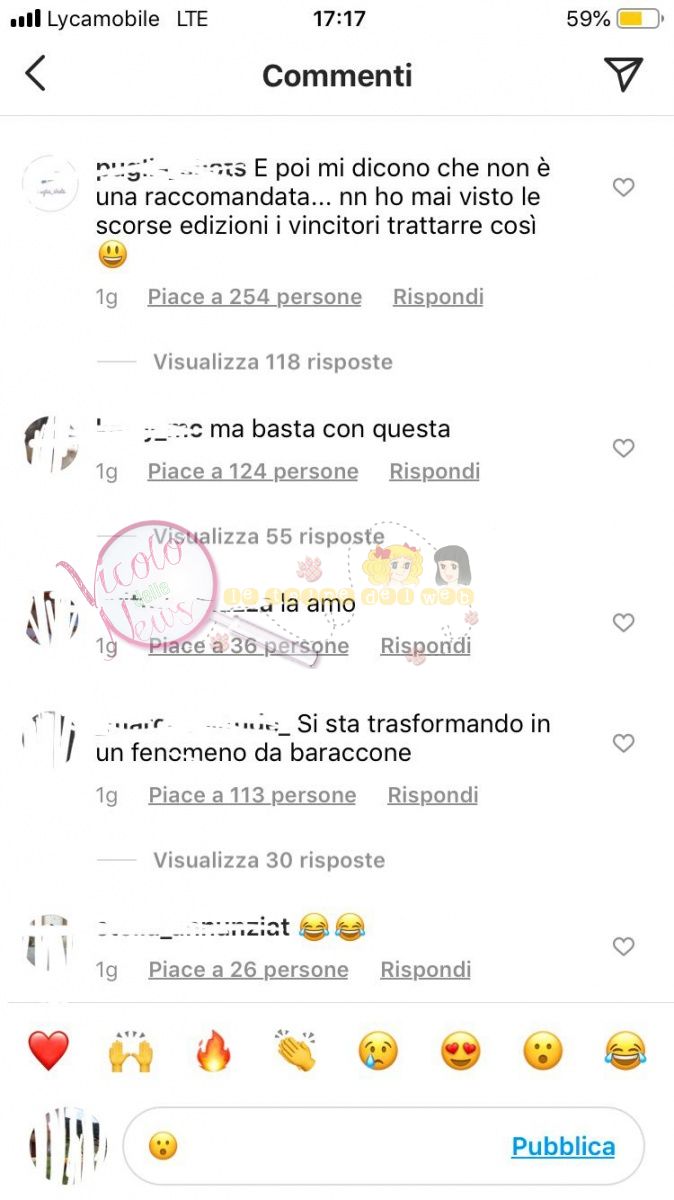Screen dimensions: 674x1200
Task: Insert the fire quick emoji
Action: (213, 1051)
